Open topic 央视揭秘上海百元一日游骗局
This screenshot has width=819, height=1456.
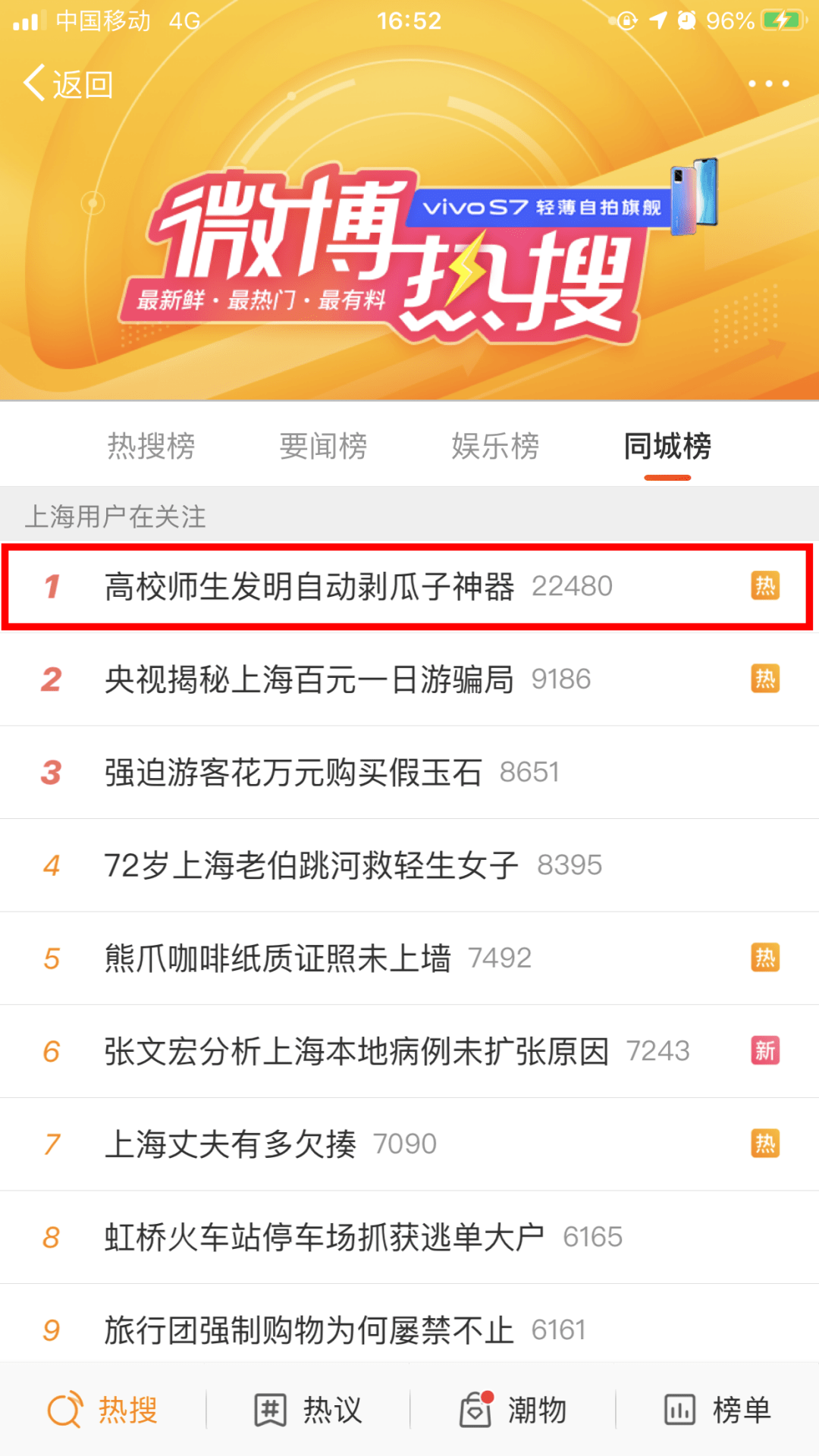point(309,679)
